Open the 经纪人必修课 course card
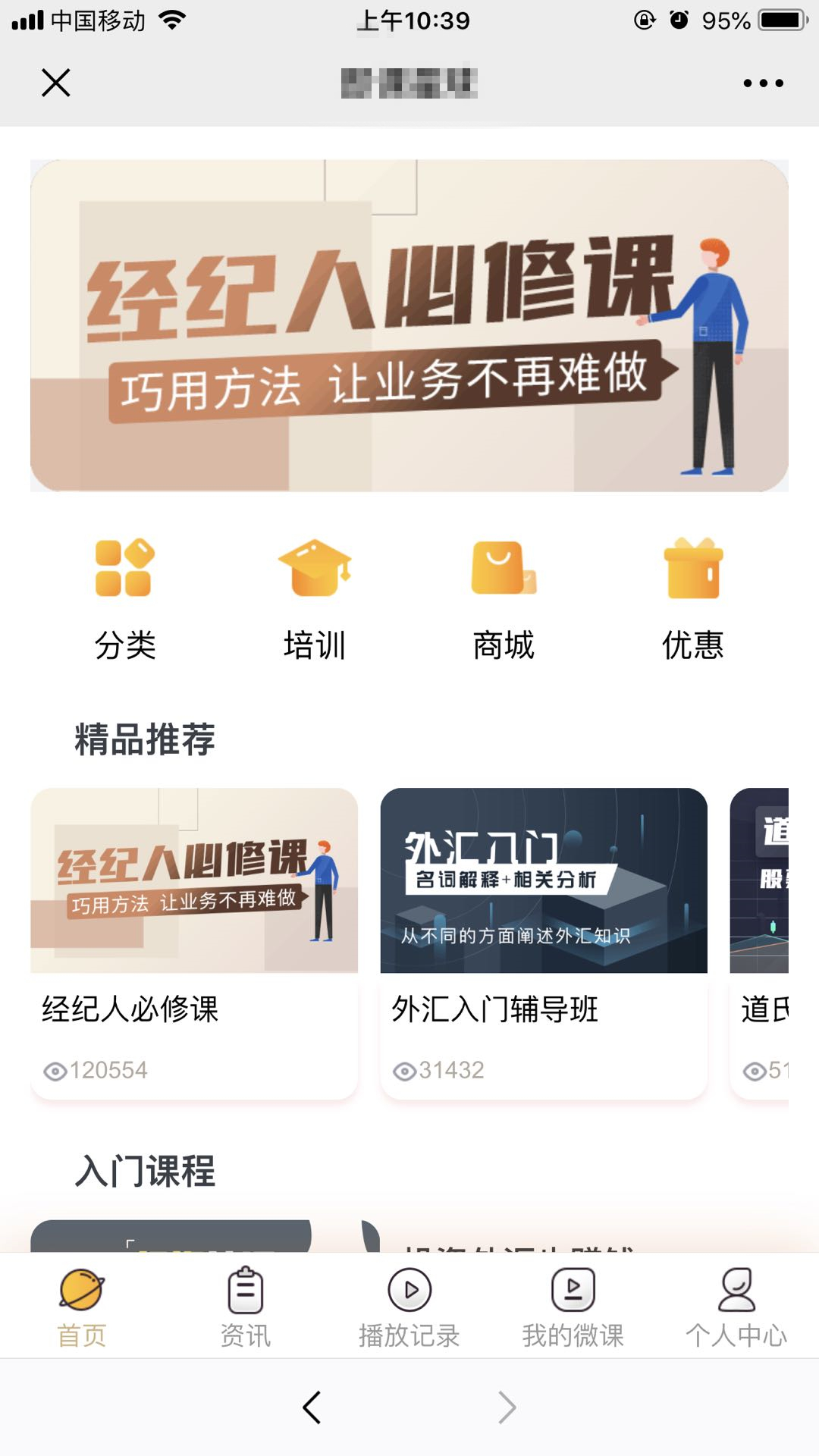This screenshot has width=819, height=1456. coord(194,944)
